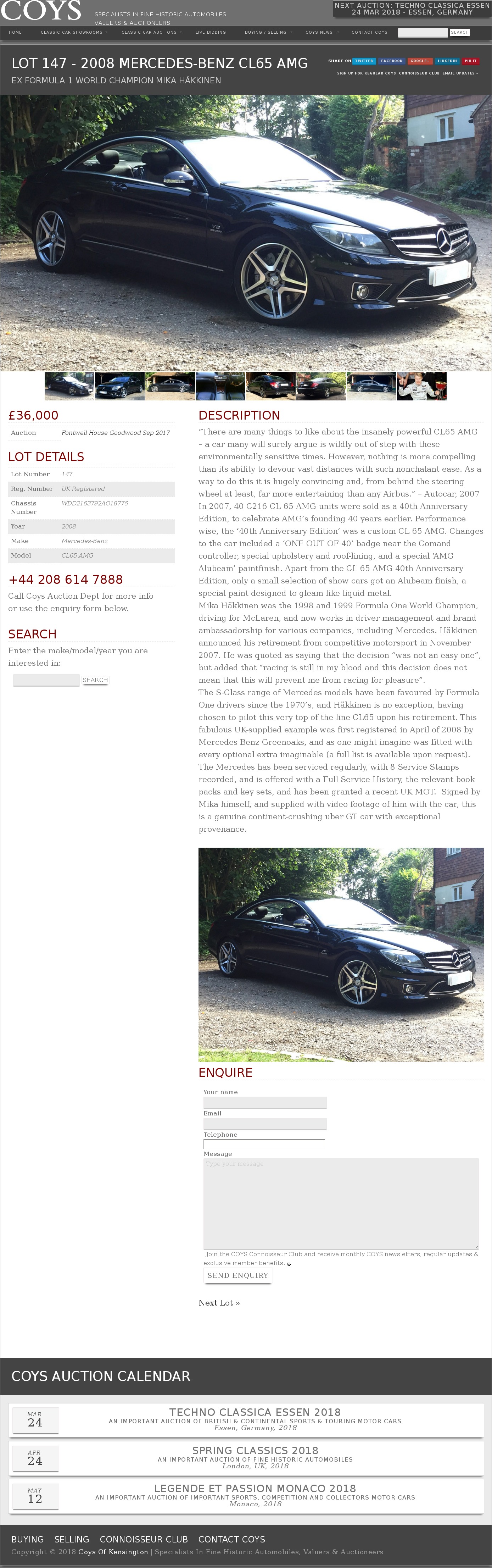This screenshot has width=492, height=1568.
Task: Tick the Connoisseur Club signup checkbox
Action: (x=289, y=1264)
